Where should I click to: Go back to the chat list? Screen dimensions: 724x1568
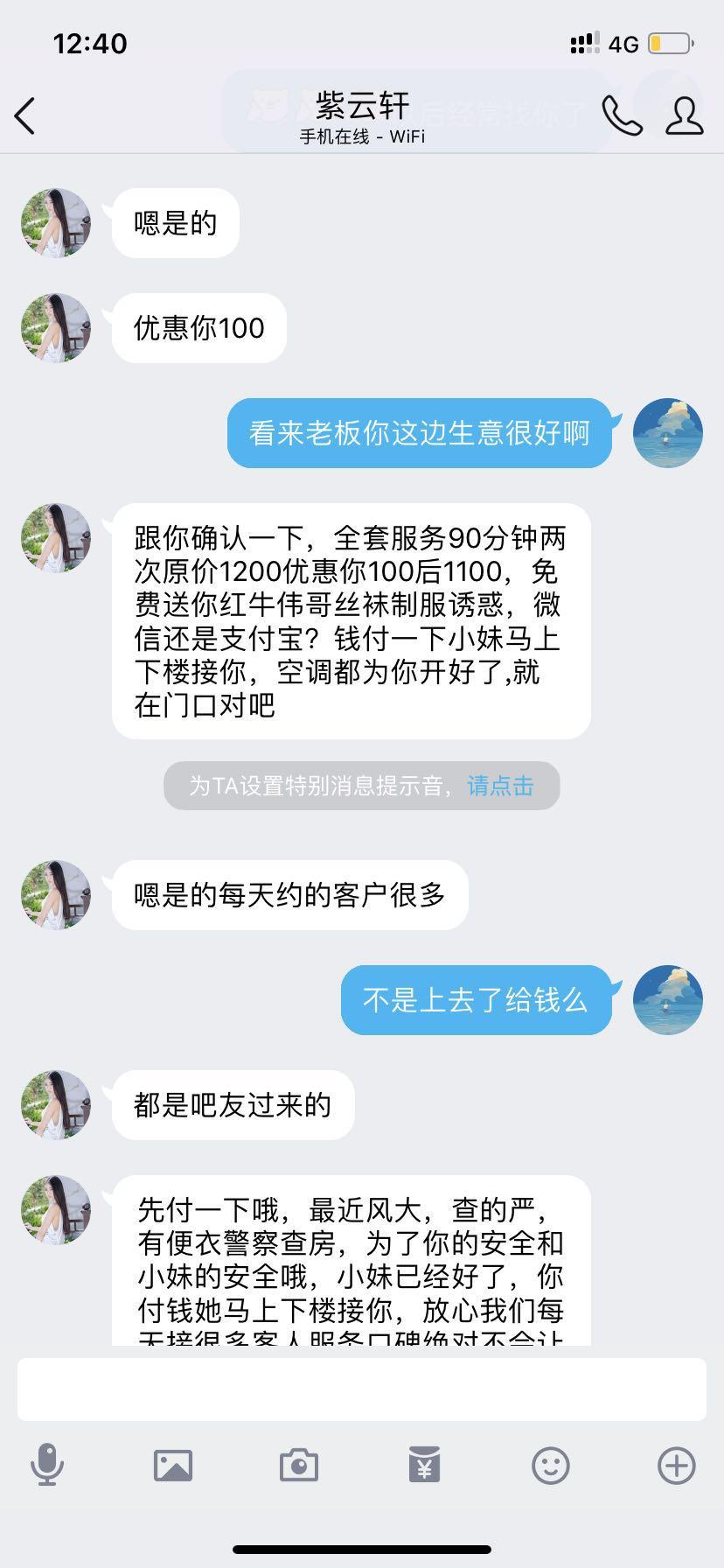[26, 115]
